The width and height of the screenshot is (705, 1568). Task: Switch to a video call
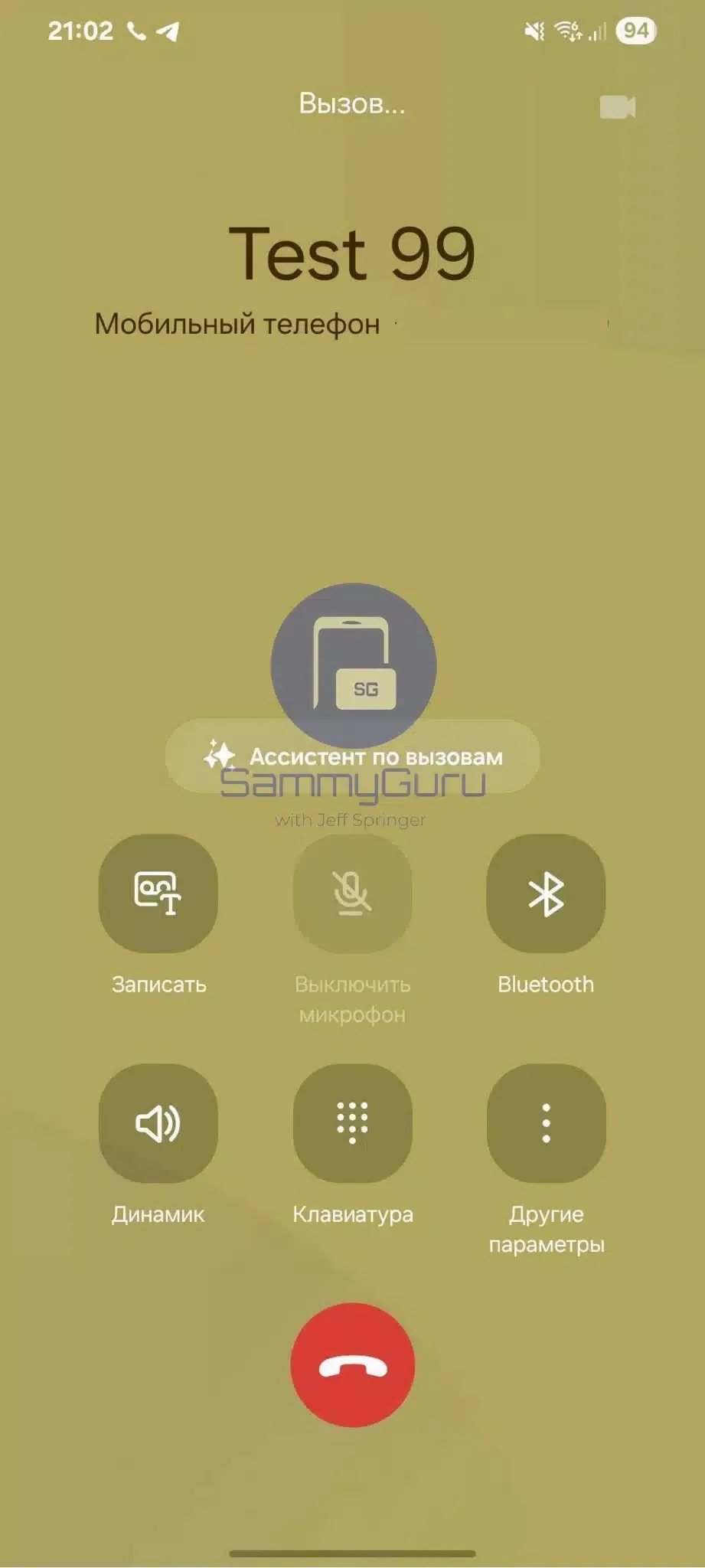[x=618, y=107]
